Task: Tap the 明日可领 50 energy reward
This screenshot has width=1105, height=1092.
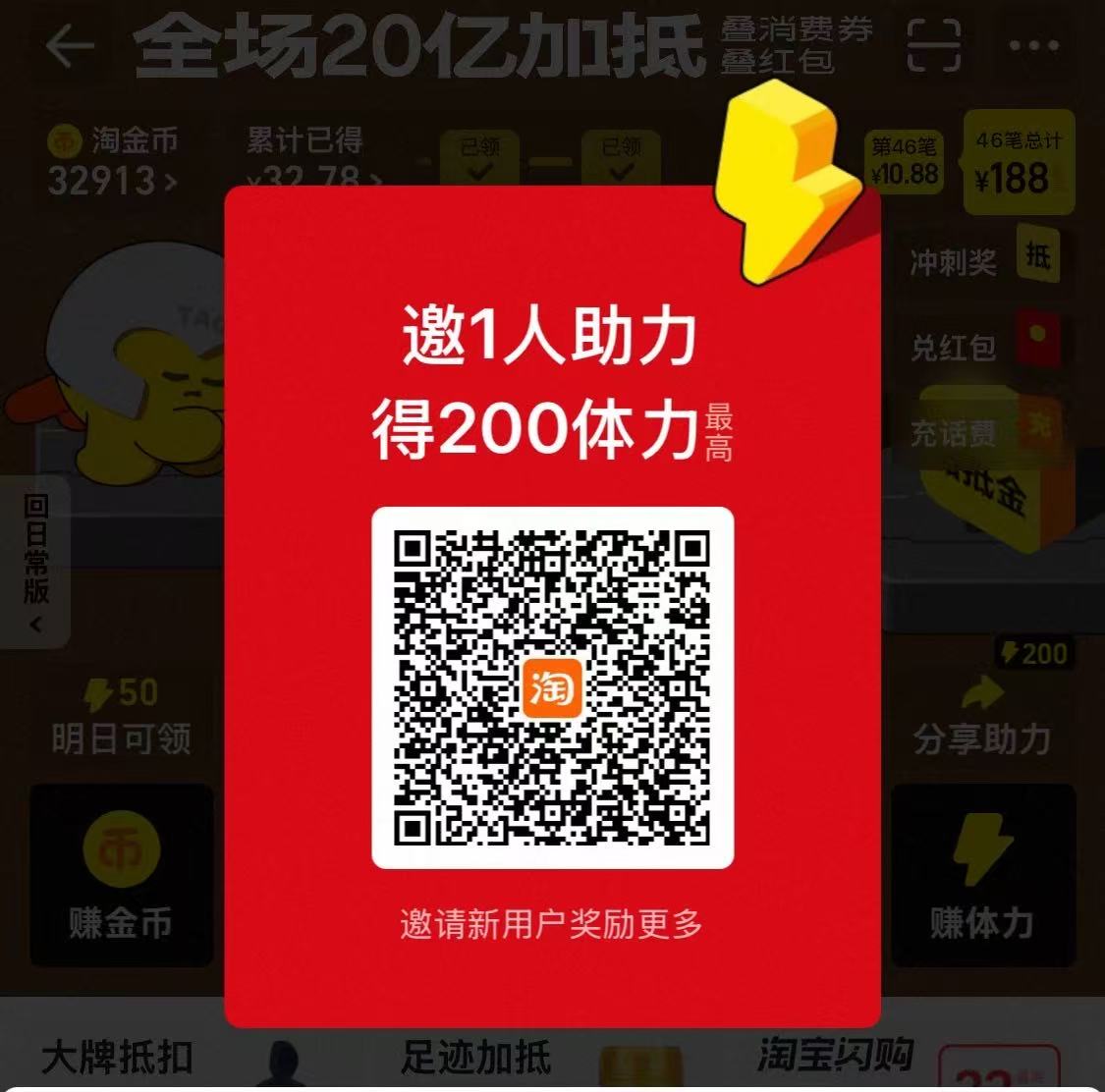Action: 121,715
